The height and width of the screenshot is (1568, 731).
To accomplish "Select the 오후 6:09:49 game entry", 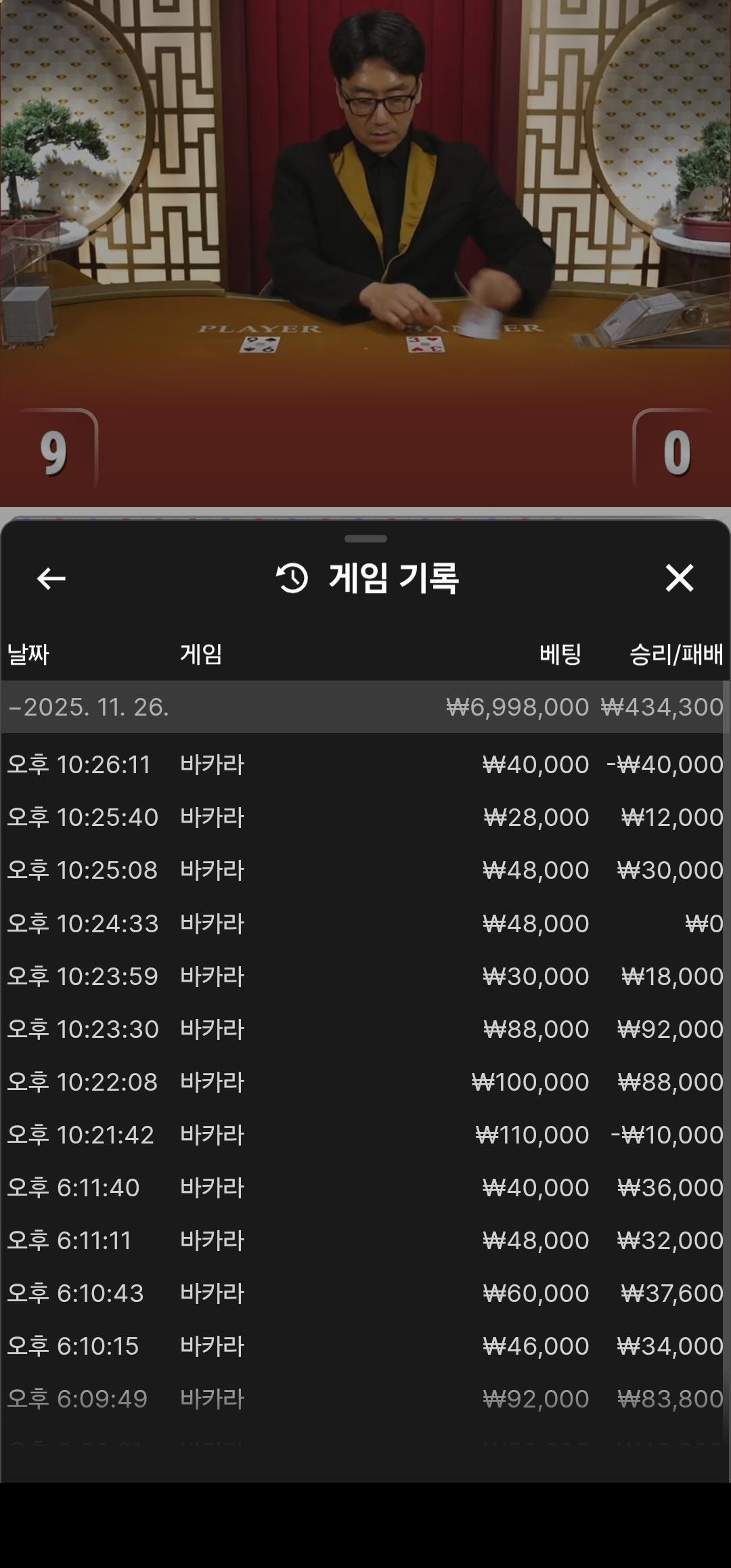I will coord(365,1399).
